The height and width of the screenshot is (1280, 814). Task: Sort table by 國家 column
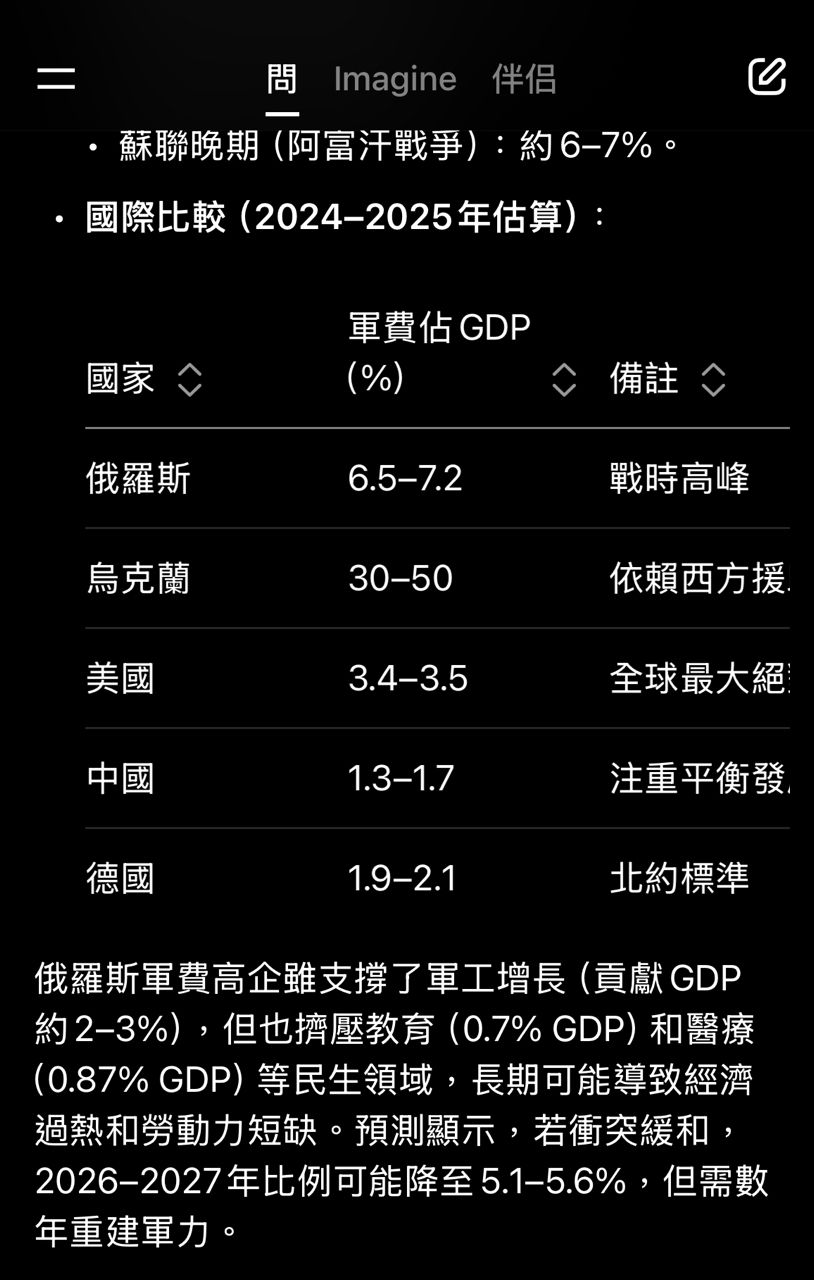189,380
